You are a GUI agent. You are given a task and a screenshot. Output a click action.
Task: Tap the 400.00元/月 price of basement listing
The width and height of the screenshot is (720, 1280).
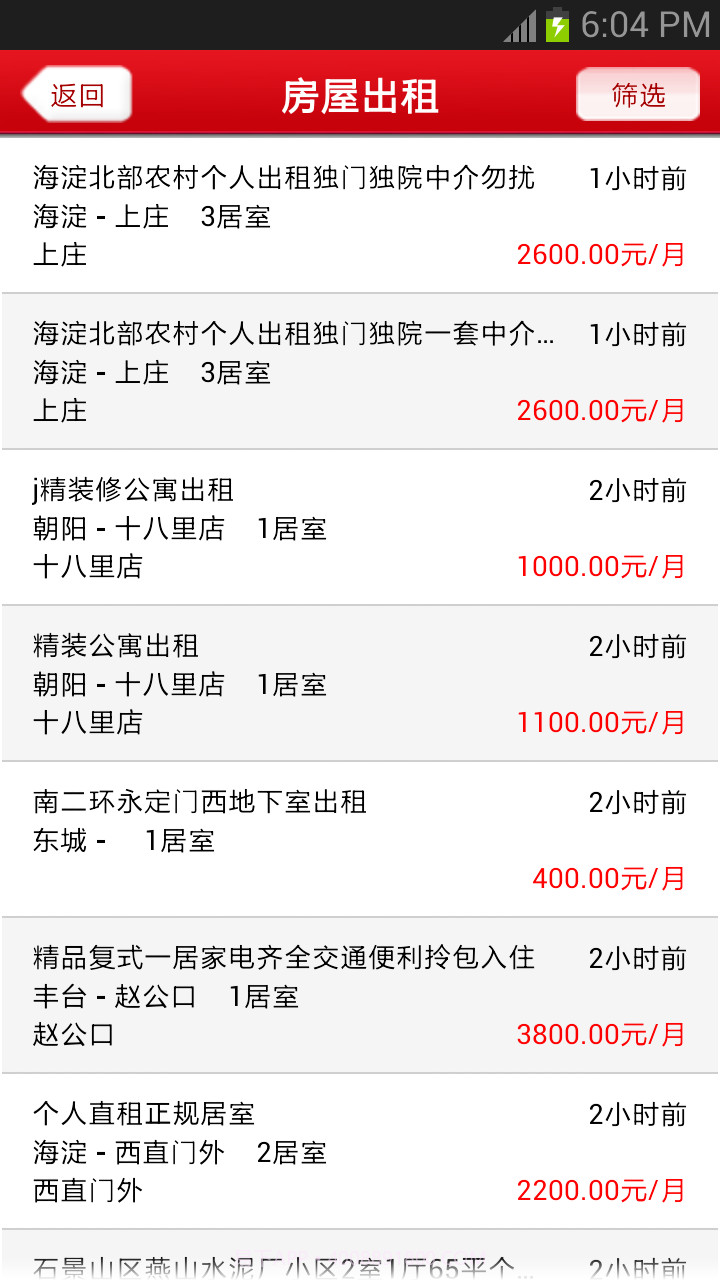tap(610, 879)
